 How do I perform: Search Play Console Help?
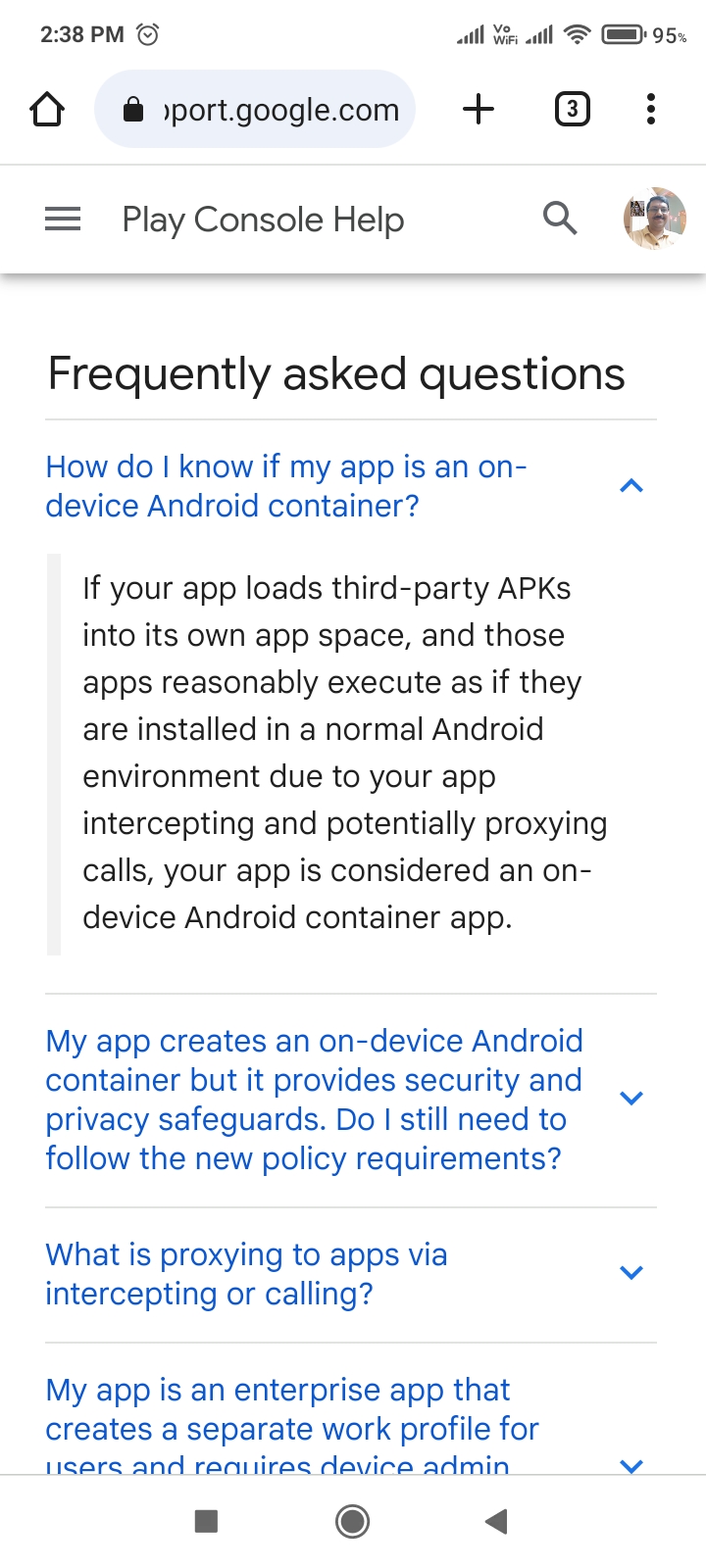[x=560, y=219]
